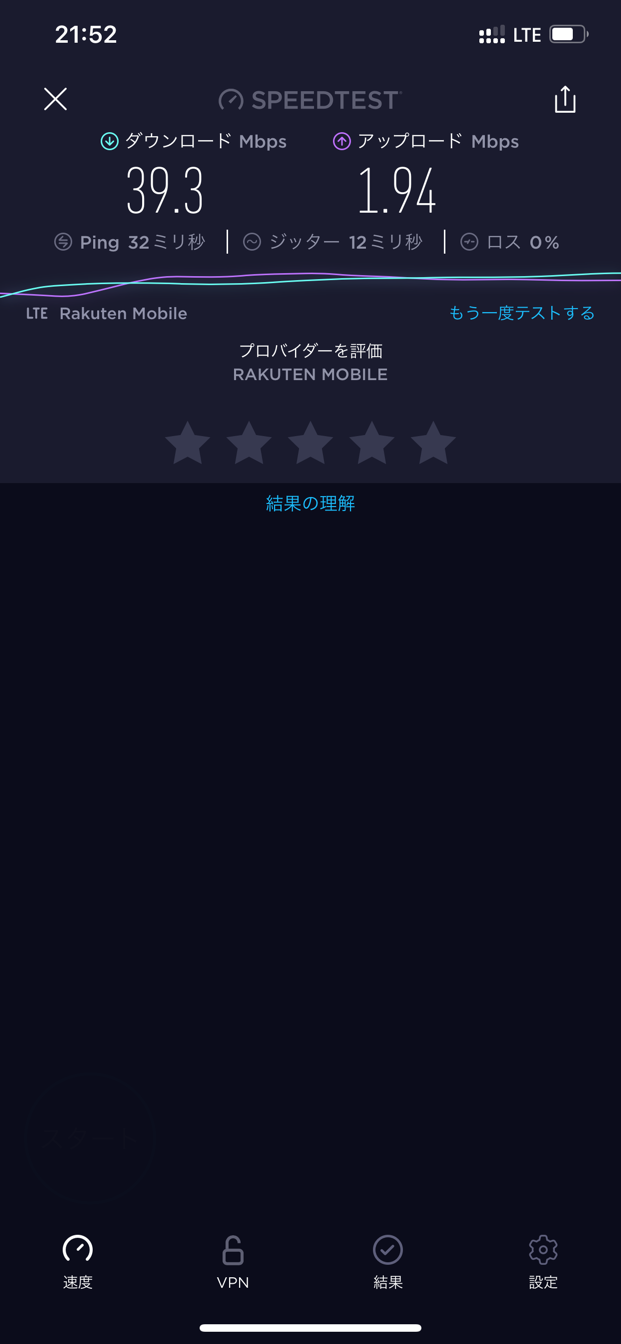Open the 設定 tab
Screen dimensions: 621x1344
(x=543, y=1260)
